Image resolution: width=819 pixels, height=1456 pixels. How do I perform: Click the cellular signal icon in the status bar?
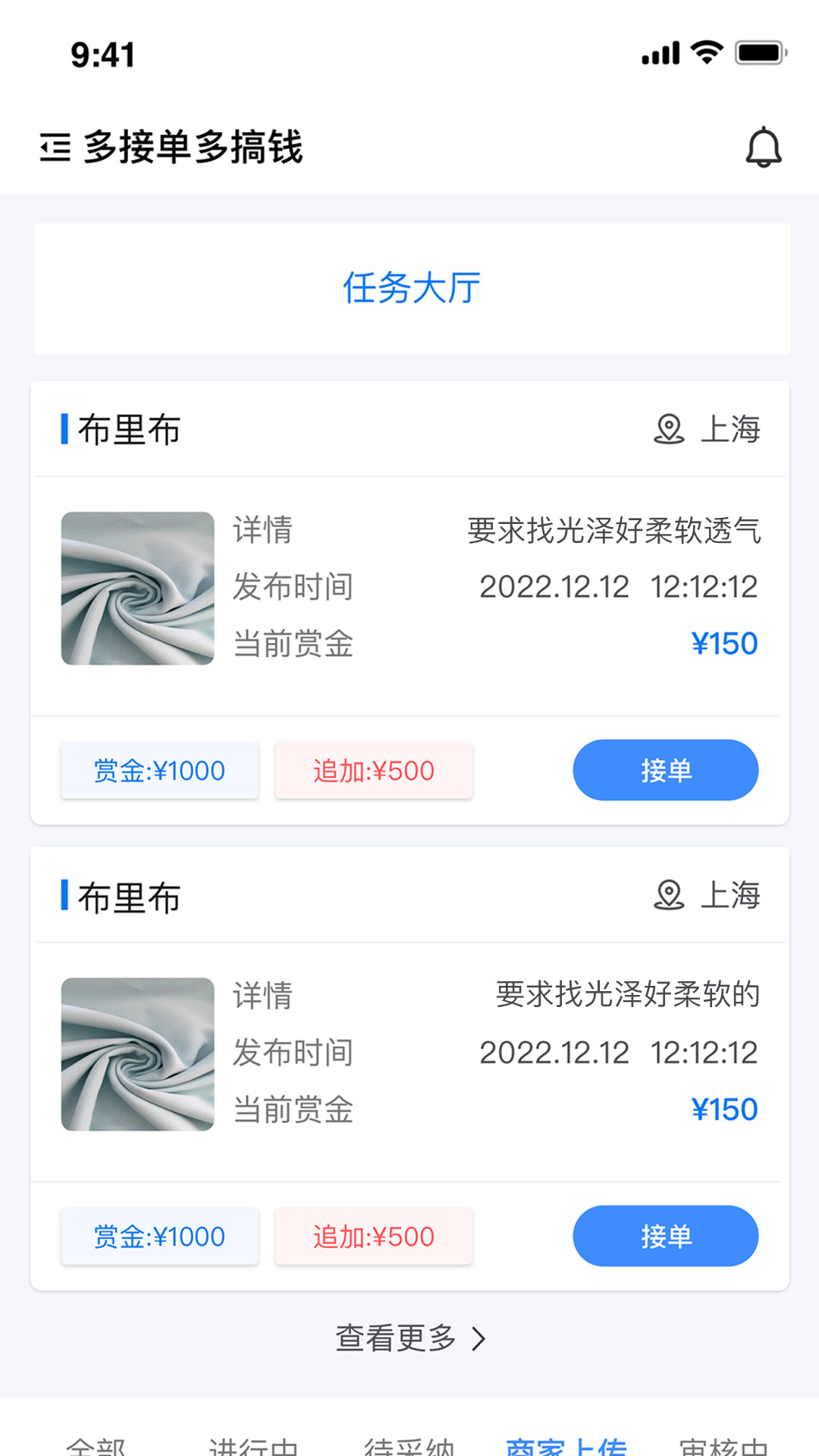(x=661, y=52)
